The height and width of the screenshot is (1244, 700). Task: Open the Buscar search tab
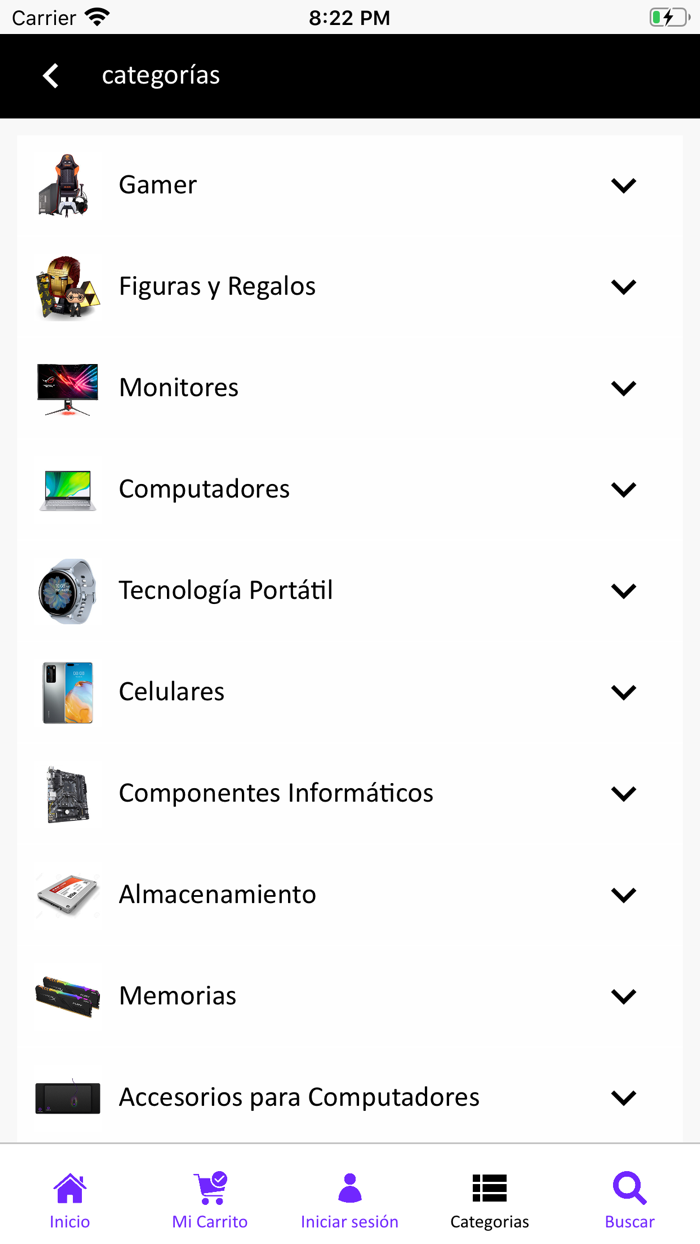(x=630, y=1201)
